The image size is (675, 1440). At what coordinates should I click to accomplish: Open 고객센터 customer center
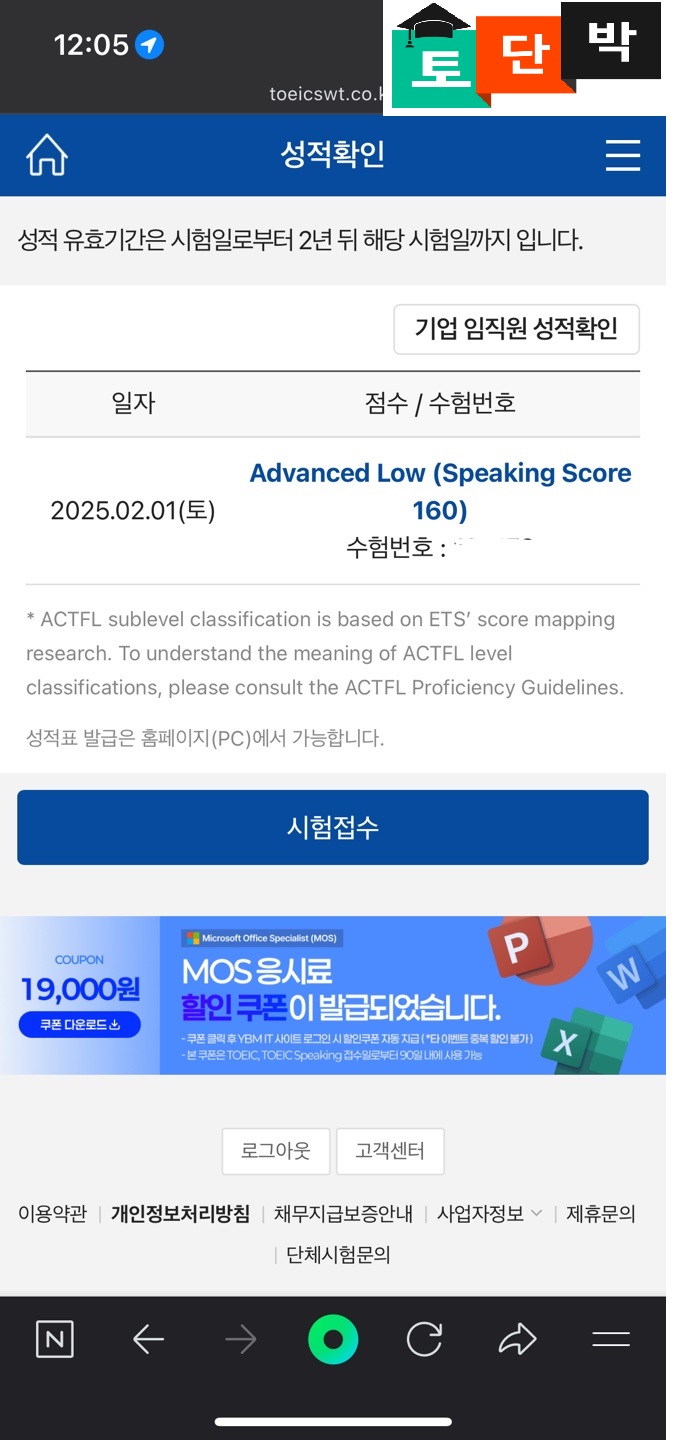tap(390, 1151)
